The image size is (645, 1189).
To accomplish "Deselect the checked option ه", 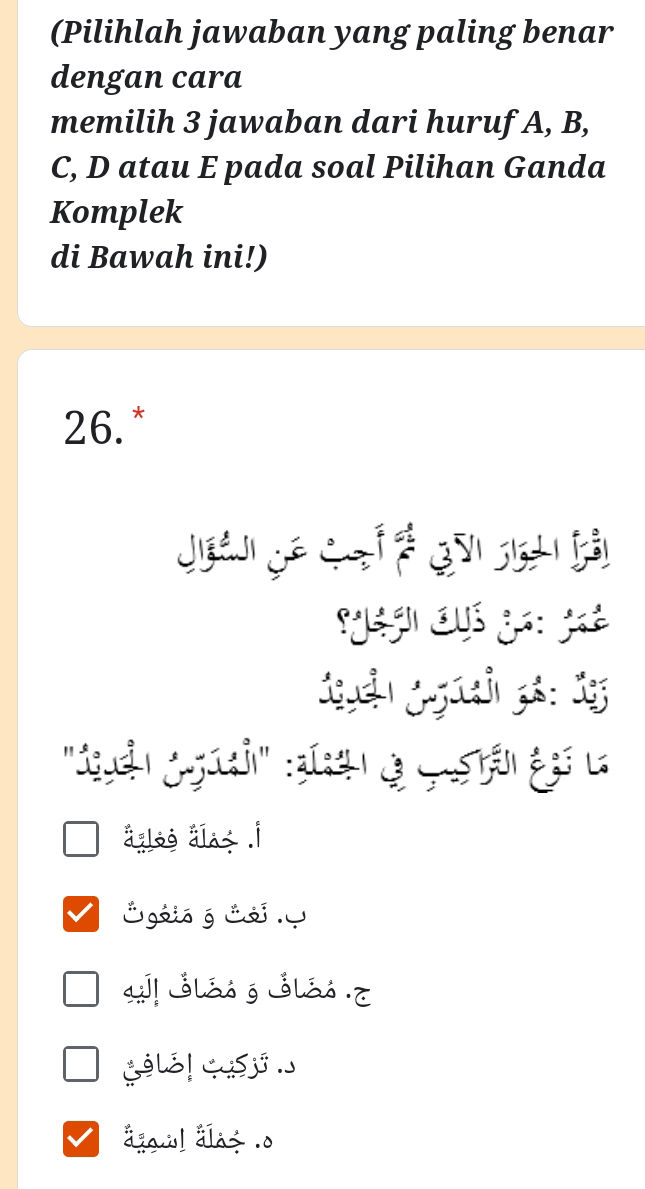I will (x=81, y=1137).
